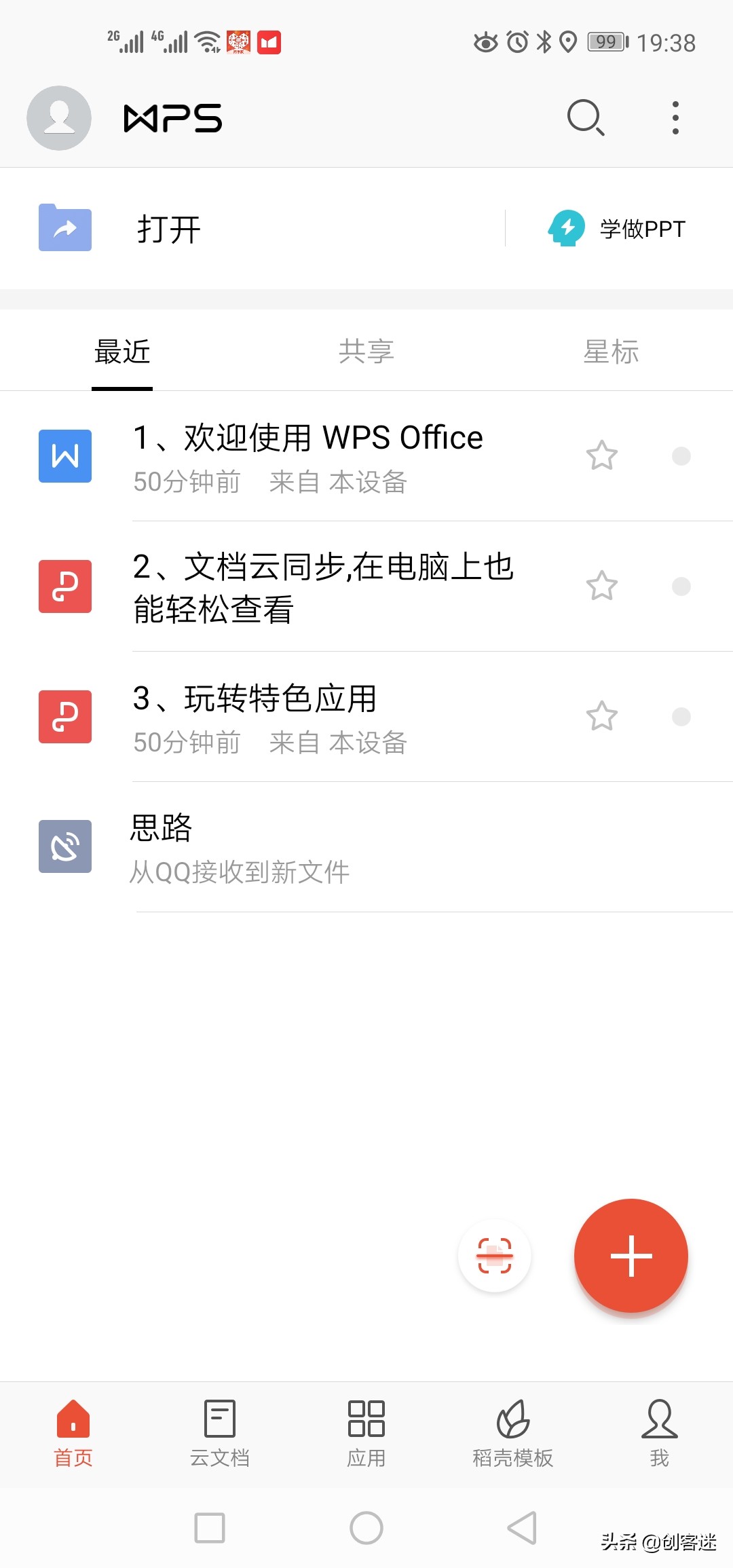
Task: Open the 学做PPT shortcut
Action: 617,229
